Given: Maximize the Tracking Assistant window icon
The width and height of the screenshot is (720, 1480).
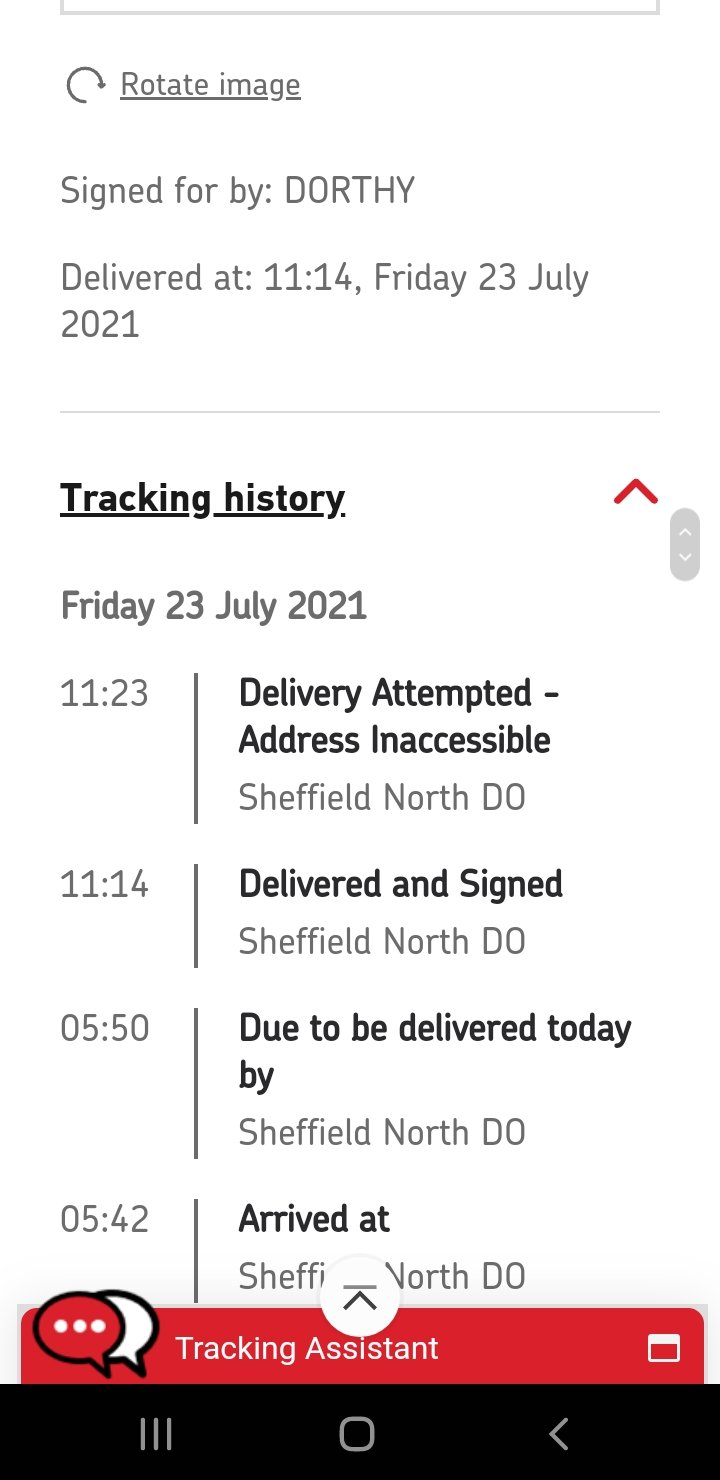Looking at the screenshot, I should [x=664, y=1348].
